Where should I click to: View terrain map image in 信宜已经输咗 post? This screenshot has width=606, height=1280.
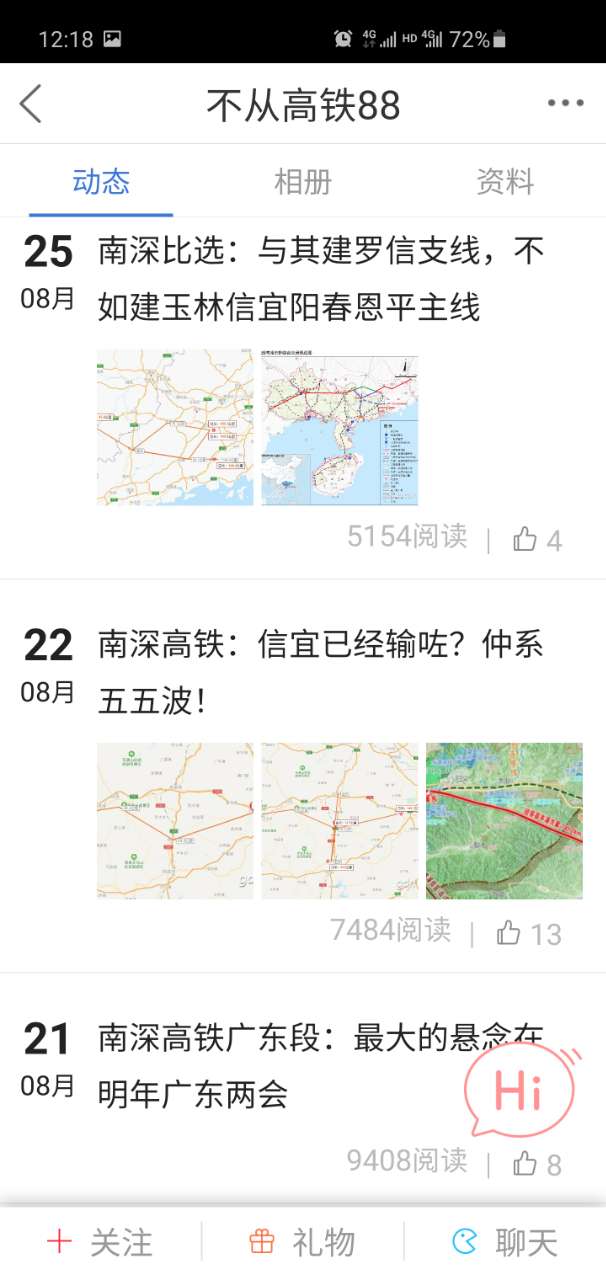click(x=504, y=821)
